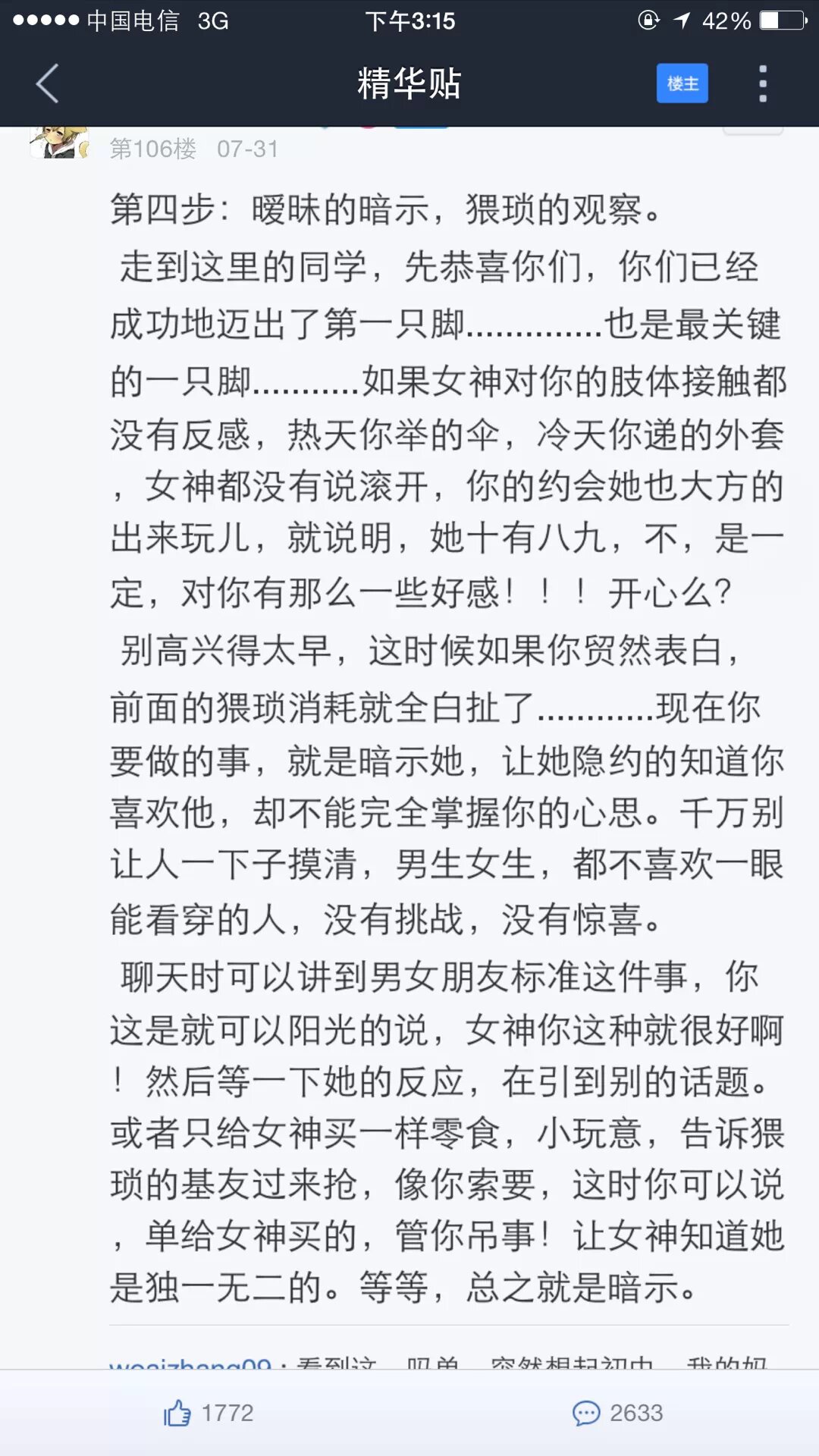
Task: Like the post with 1772 thumbs up
Action: pyautogui.click(x=208, y=1413)
